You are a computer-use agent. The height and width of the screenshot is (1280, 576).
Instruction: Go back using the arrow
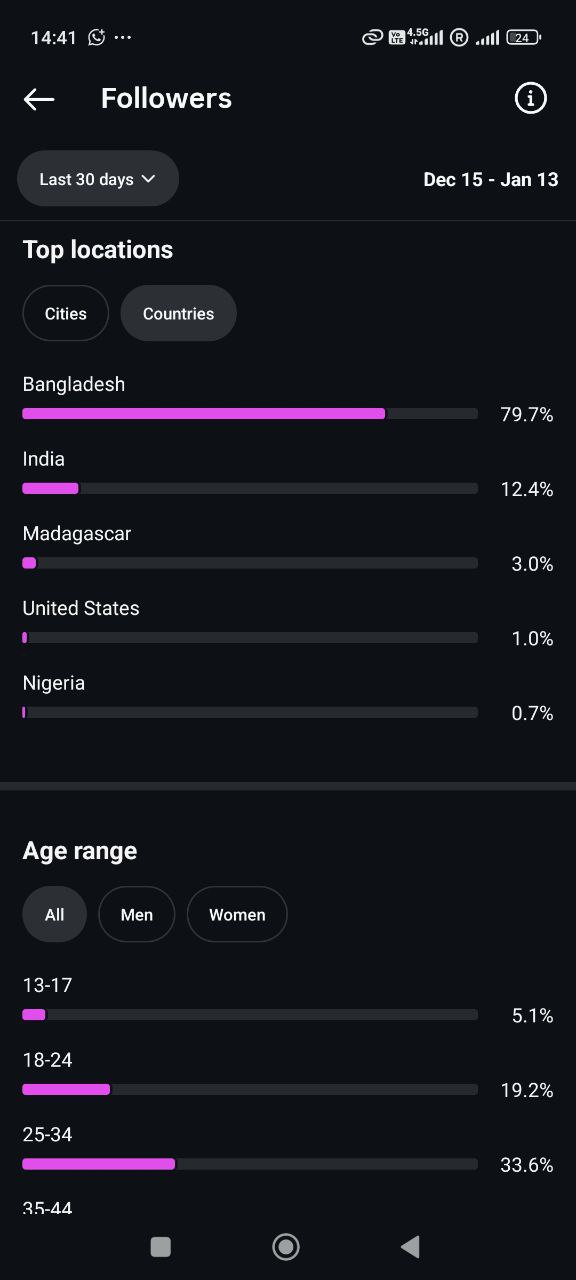[x=39, y=98]
